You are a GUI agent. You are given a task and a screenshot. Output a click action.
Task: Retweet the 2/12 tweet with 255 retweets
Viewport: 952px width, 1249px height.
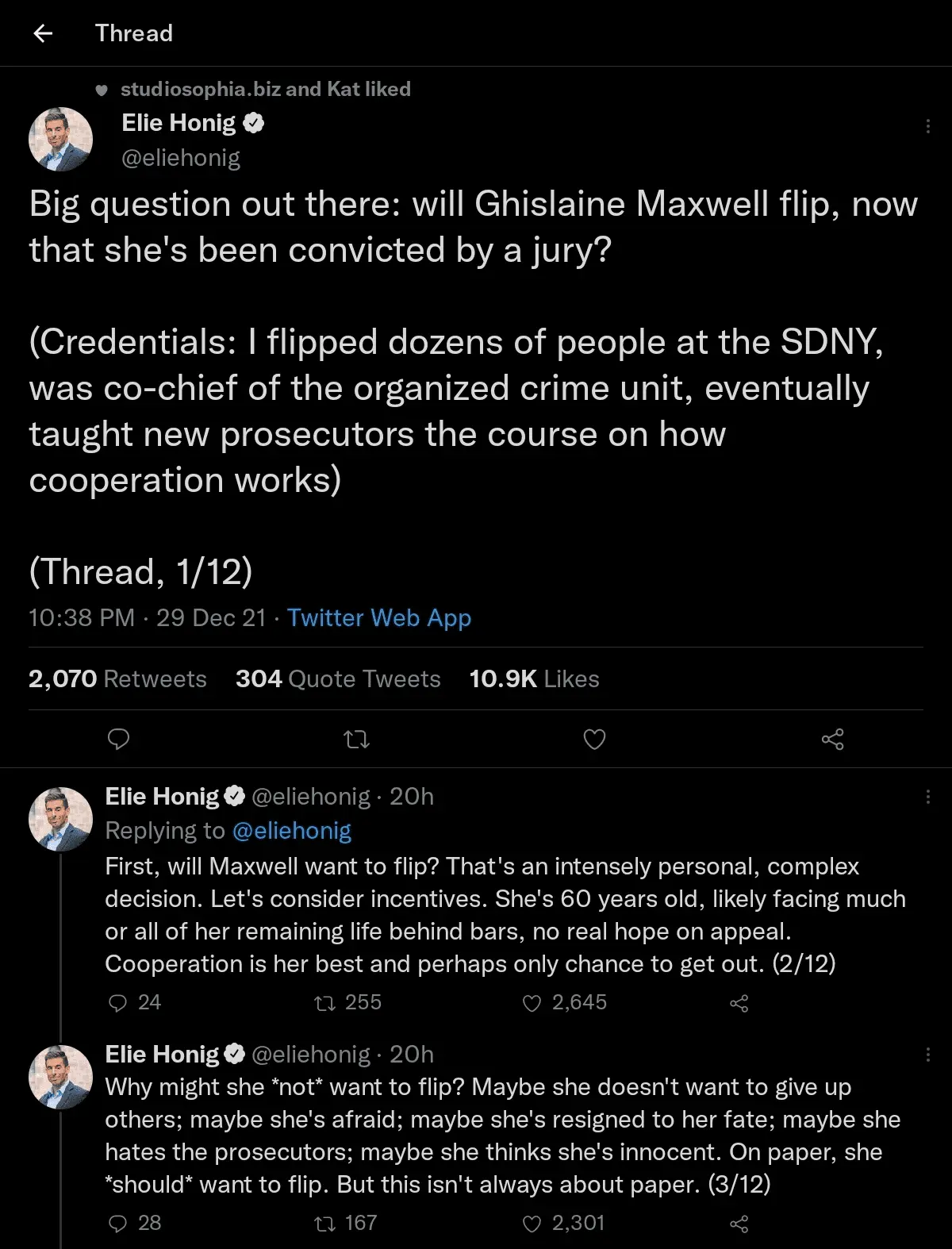point(325,1003)
